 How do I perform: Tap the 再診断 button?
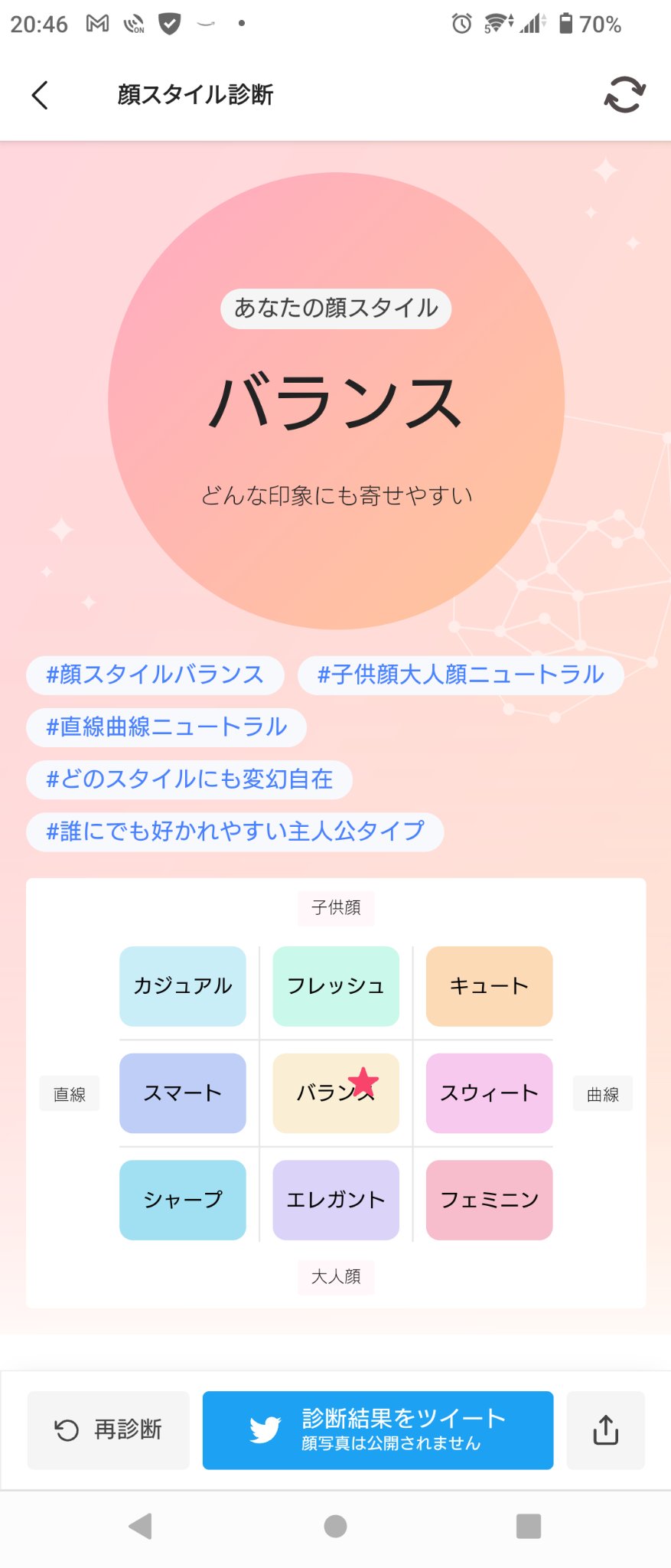pyautogui.click(x=109, y=1429)
